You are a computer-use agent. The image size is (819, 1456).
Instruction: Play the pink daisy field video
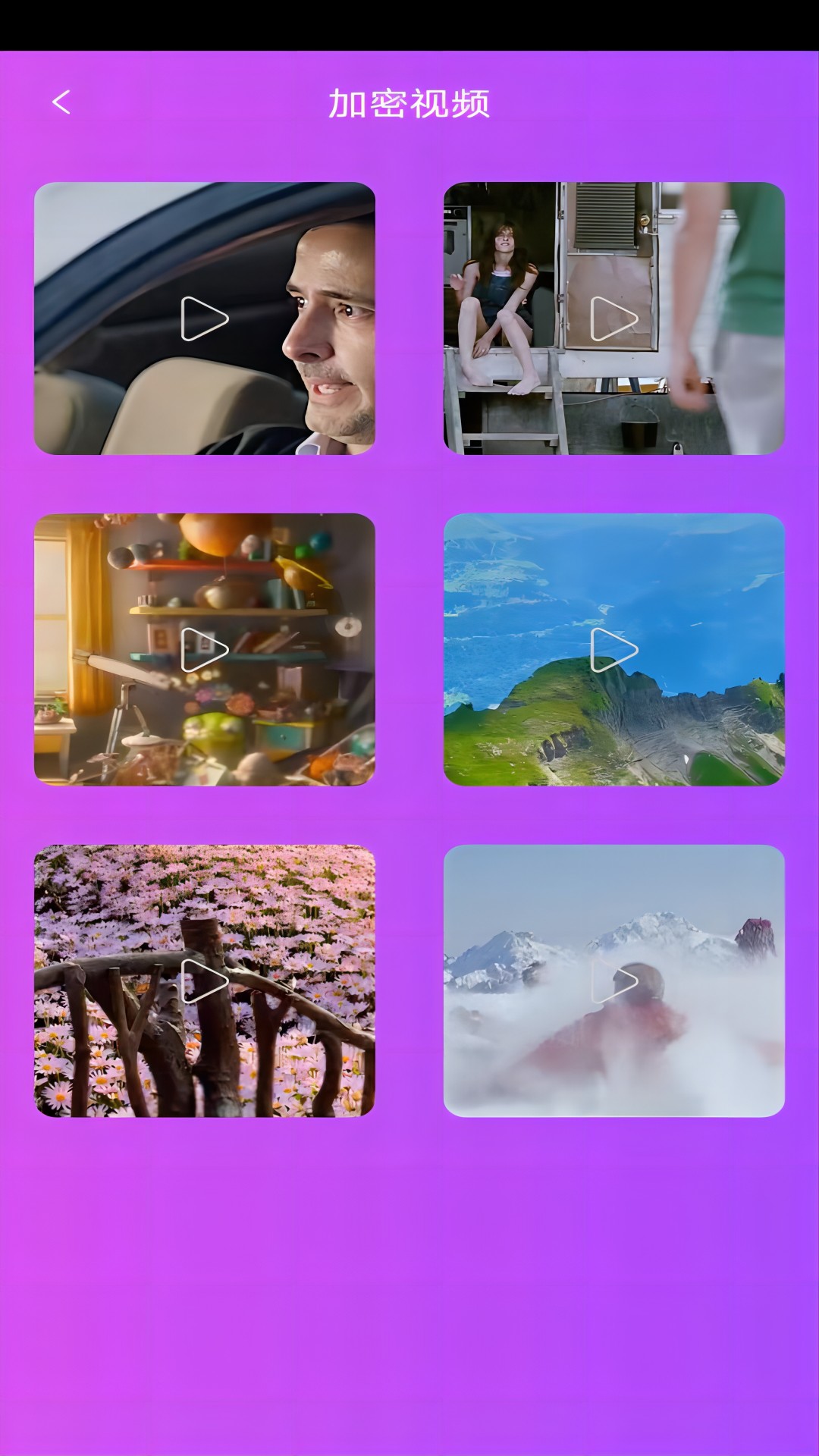pyautogui.click(x=205, y=981)
